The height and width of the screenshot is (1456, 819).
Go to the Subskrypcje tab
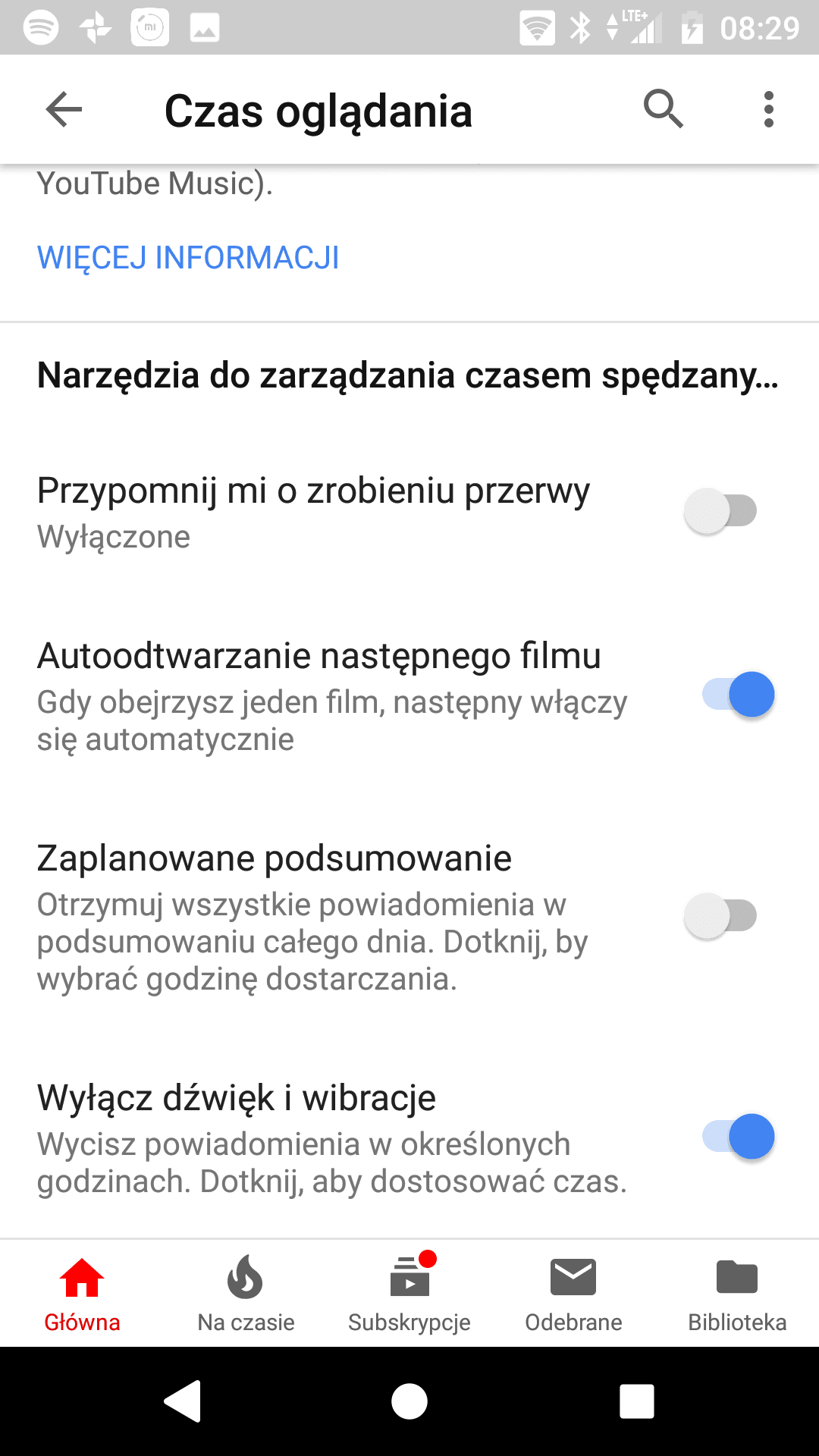[409, 1294]
